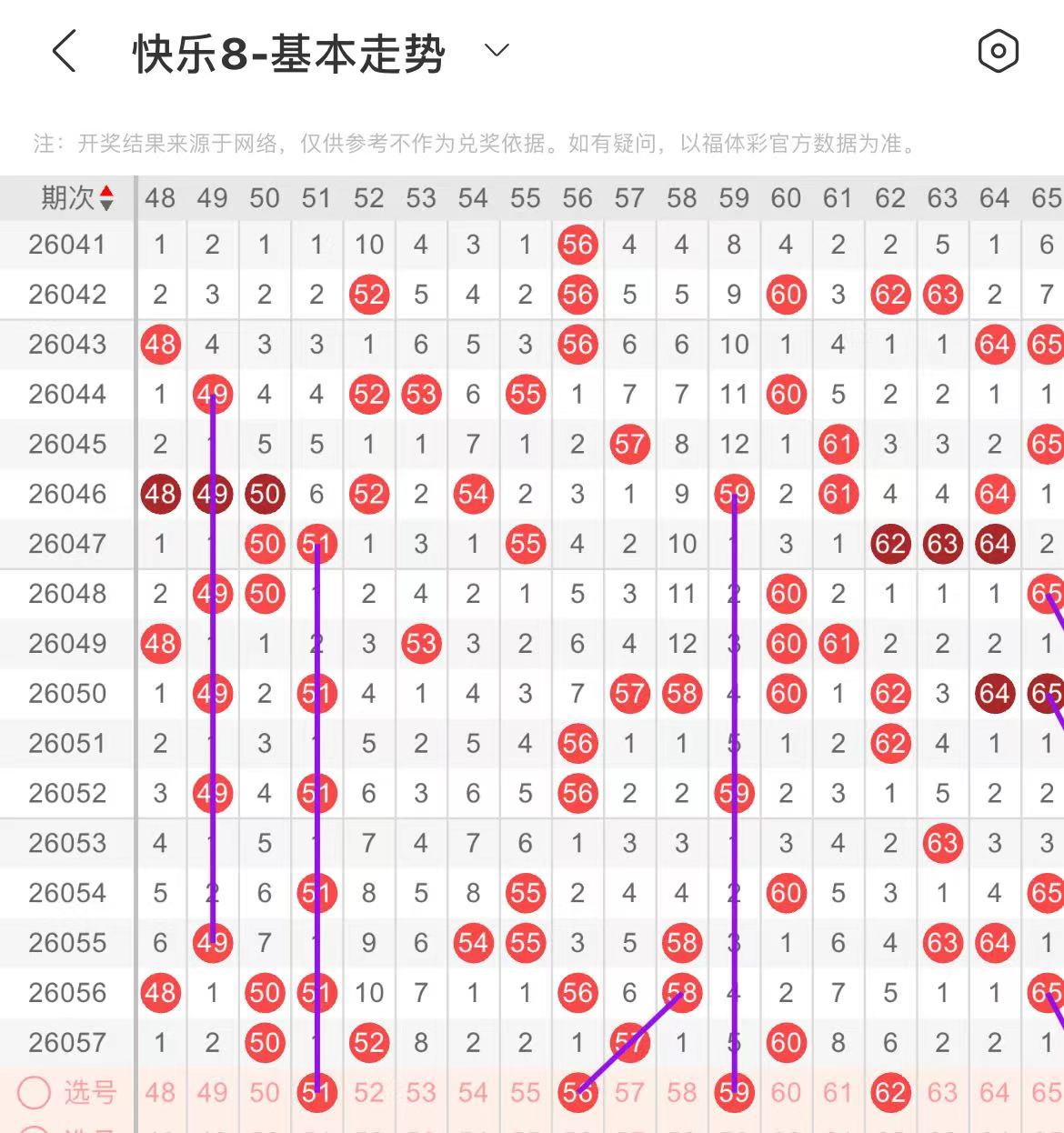1064x1133 pixels.
Task: Open the hexagon settings icon
Action: point(998,51)
